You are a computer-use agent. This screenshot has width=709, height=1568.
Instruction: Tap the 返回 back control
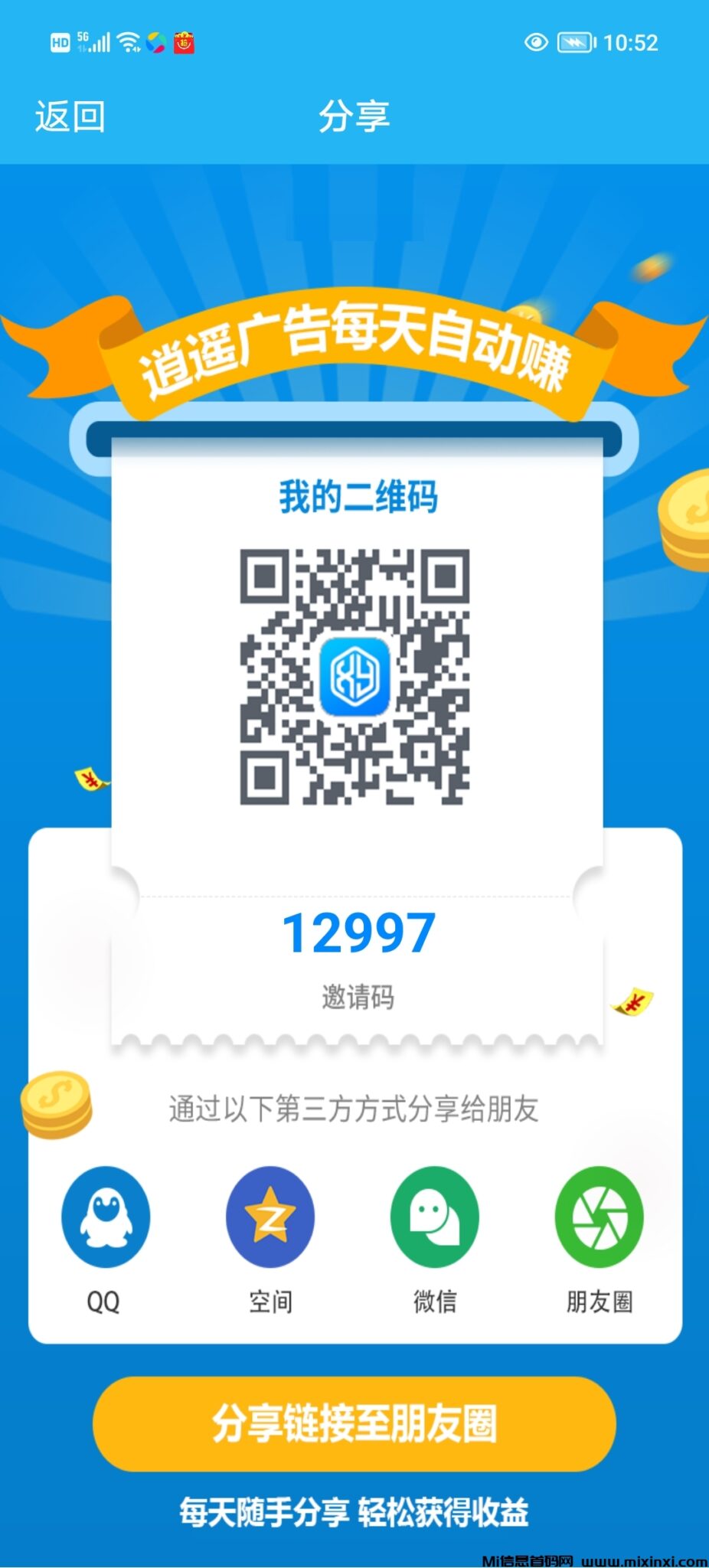70,116
